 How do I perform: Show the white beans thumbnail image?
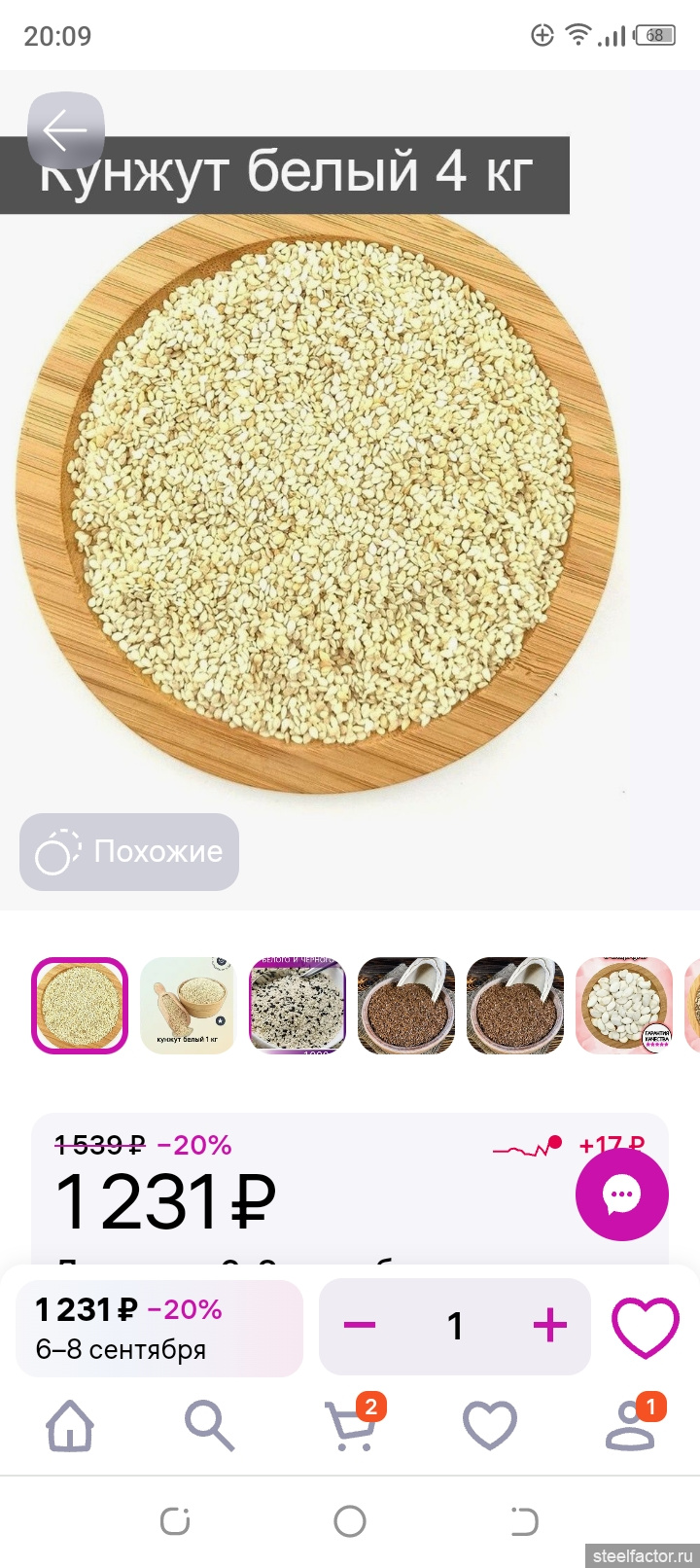(623, 1006)
